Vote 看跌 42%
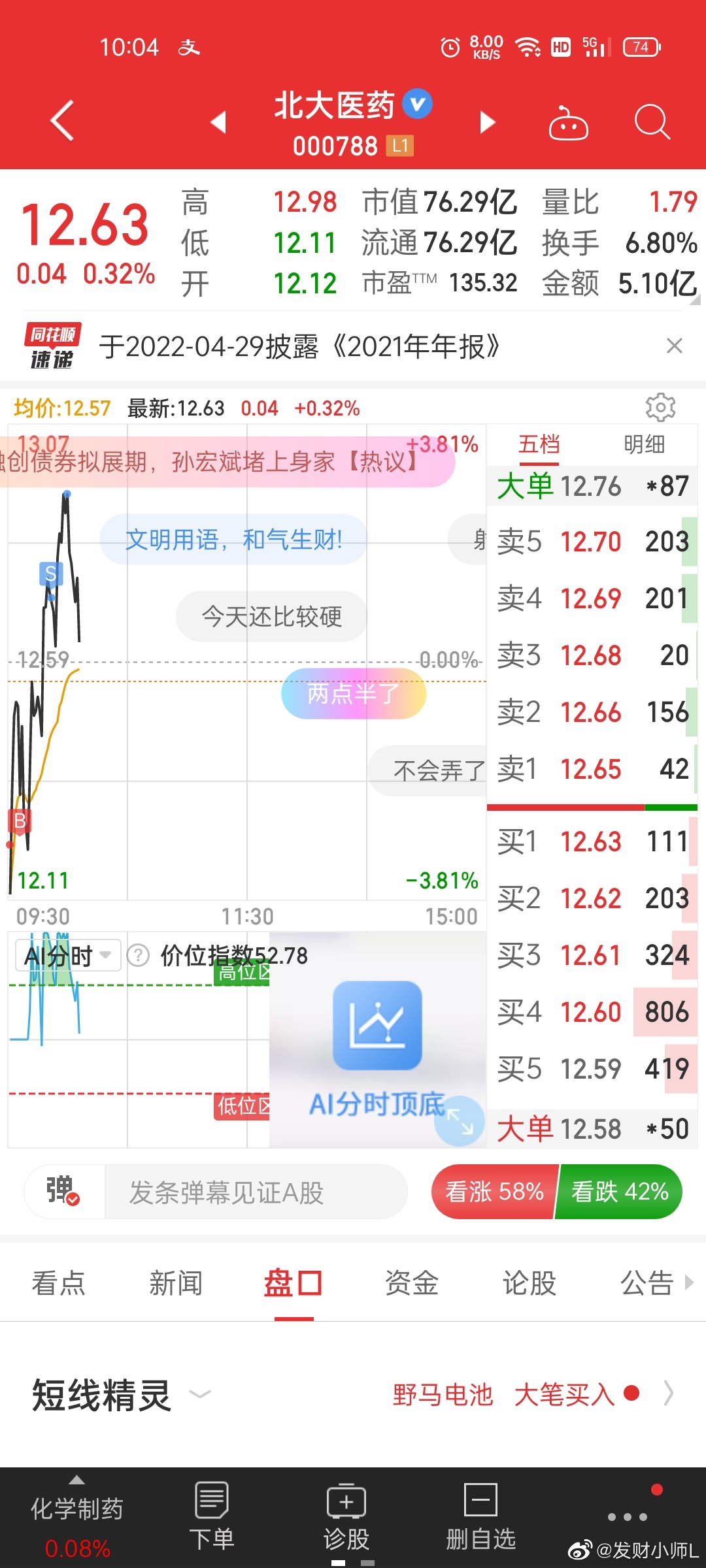706x1568 pixels. tap(619, 1192)
